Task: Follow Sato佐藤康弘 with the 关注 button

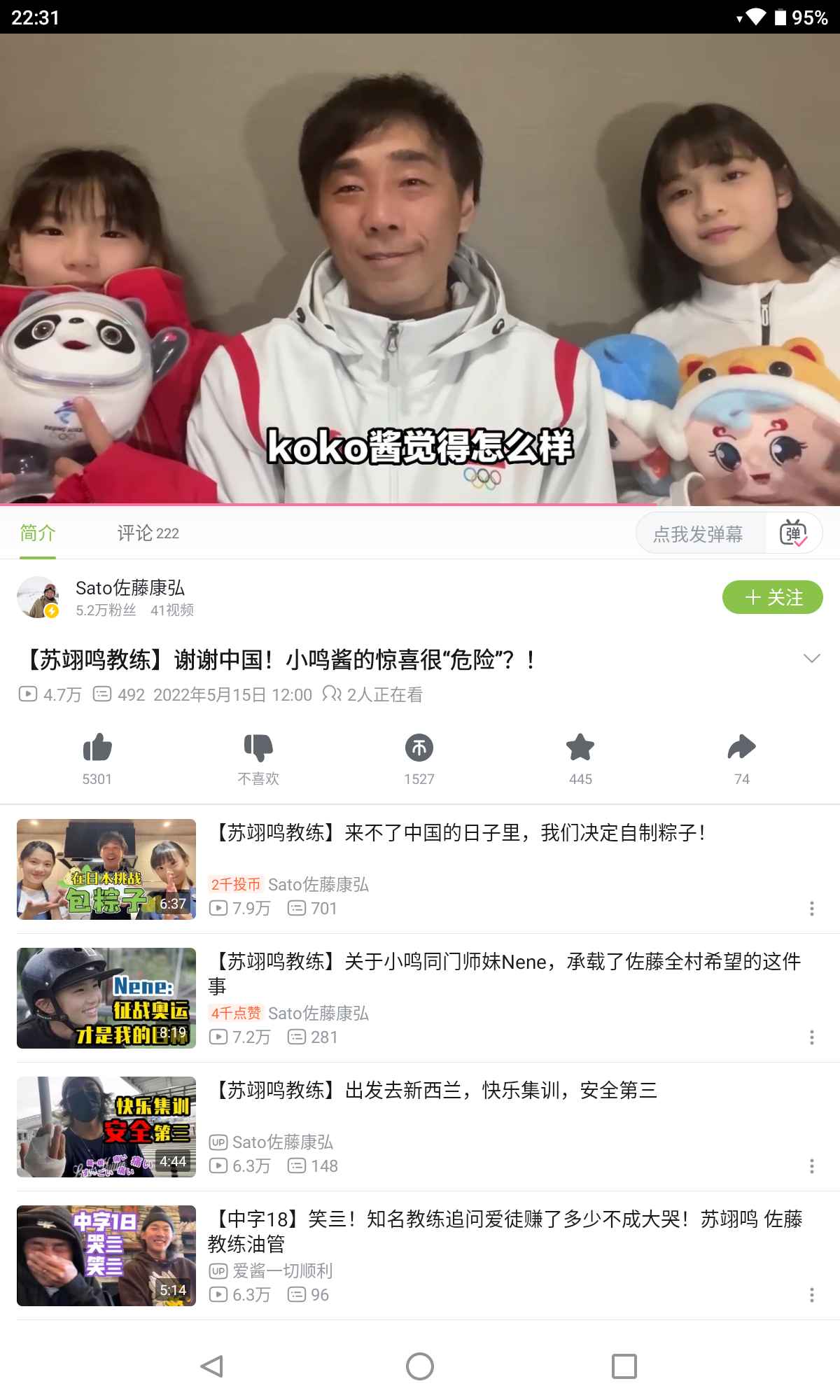Action: pos(772,597)
